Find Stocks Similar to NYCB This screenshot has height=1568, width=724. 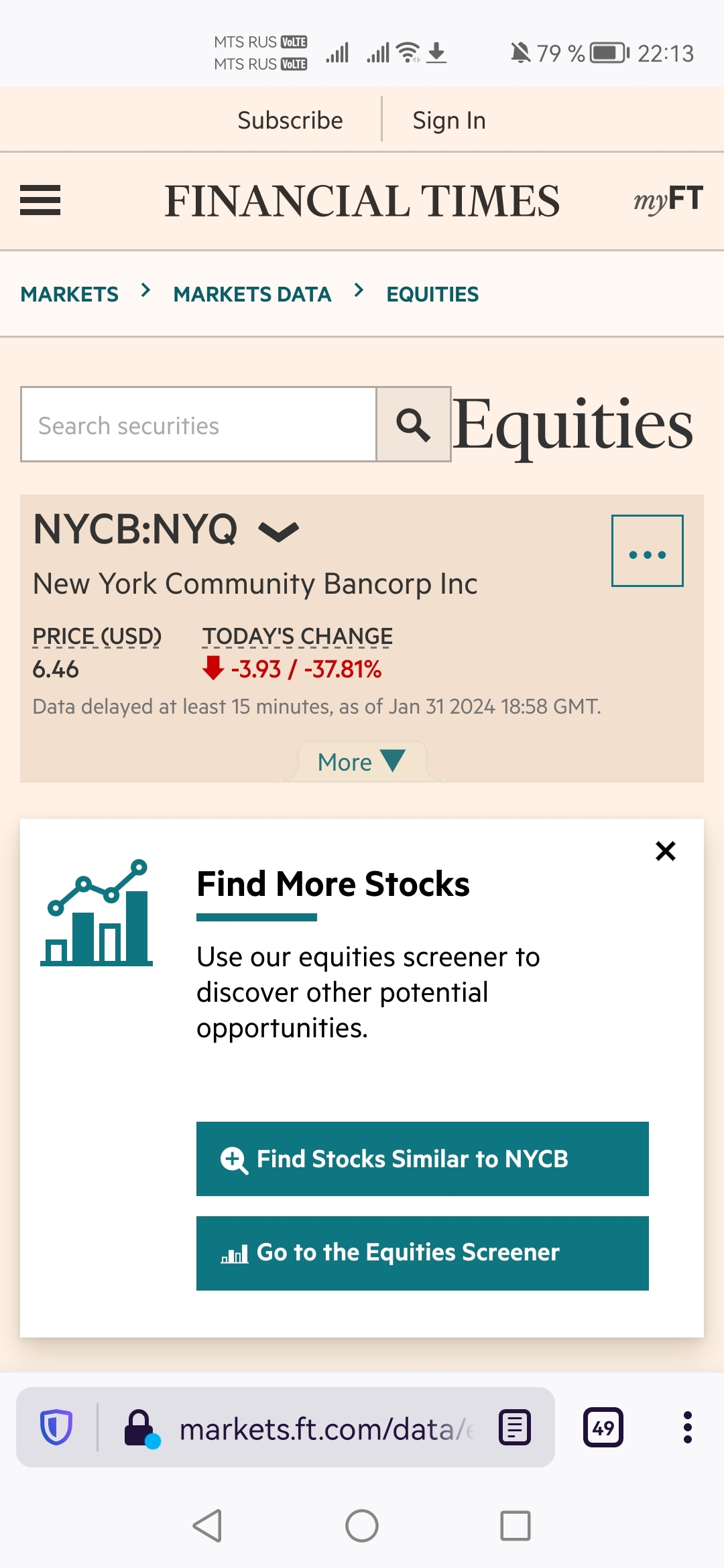click(422, 1159)
